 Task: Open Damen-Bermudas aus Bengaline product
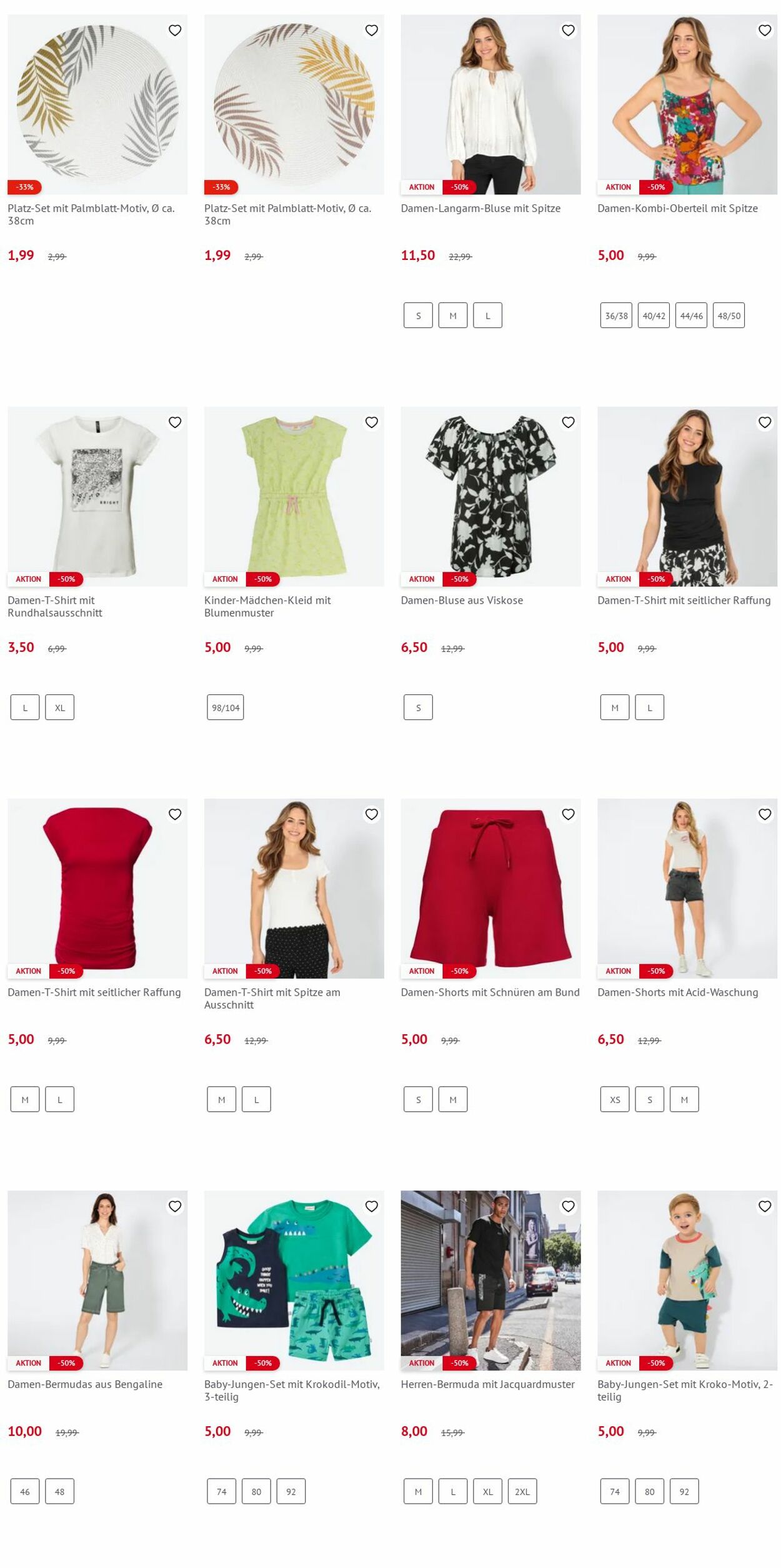tap(97, 1281)
